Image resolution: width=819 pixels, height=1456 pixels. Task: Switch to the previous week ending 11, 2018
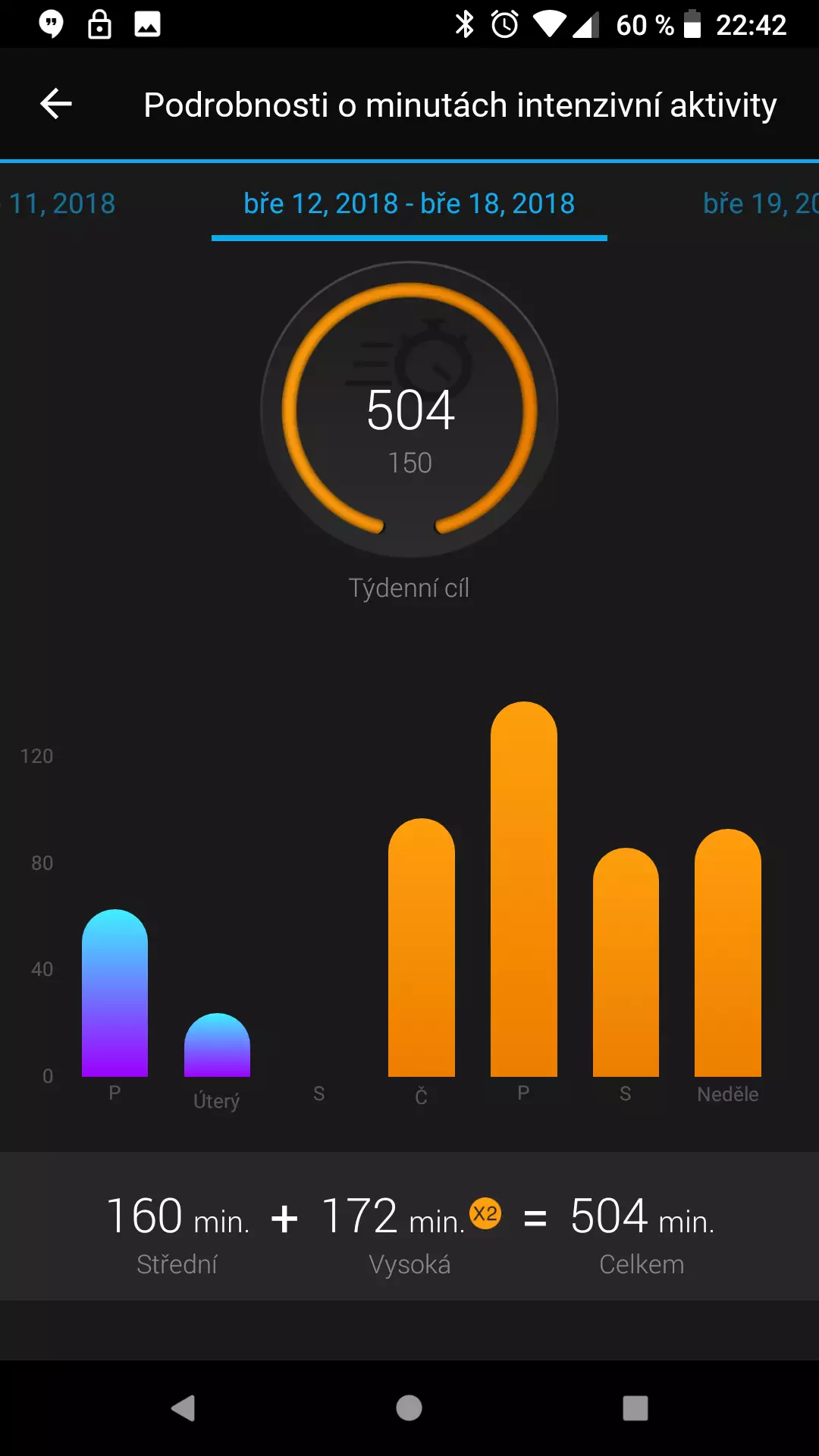59,203
